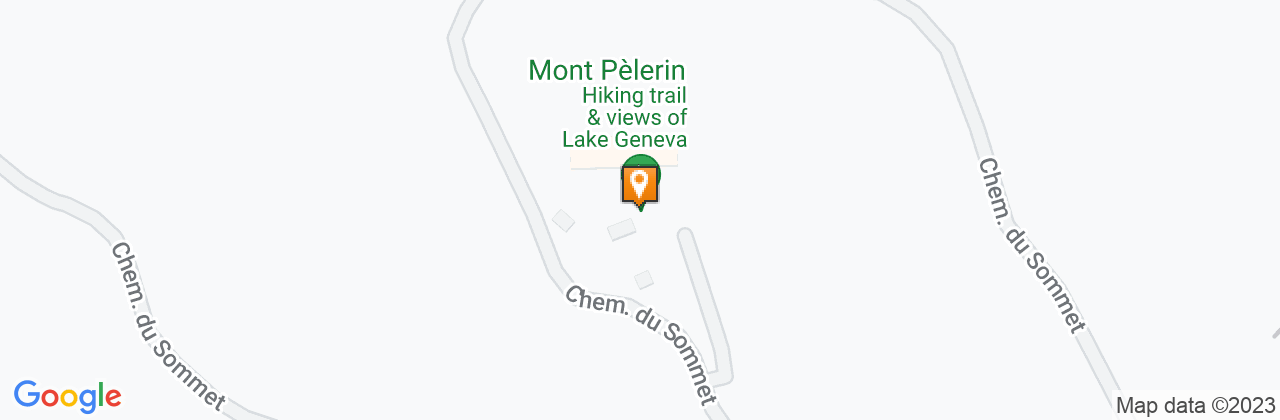Tap the orange location pin marker

coord(639,185)
